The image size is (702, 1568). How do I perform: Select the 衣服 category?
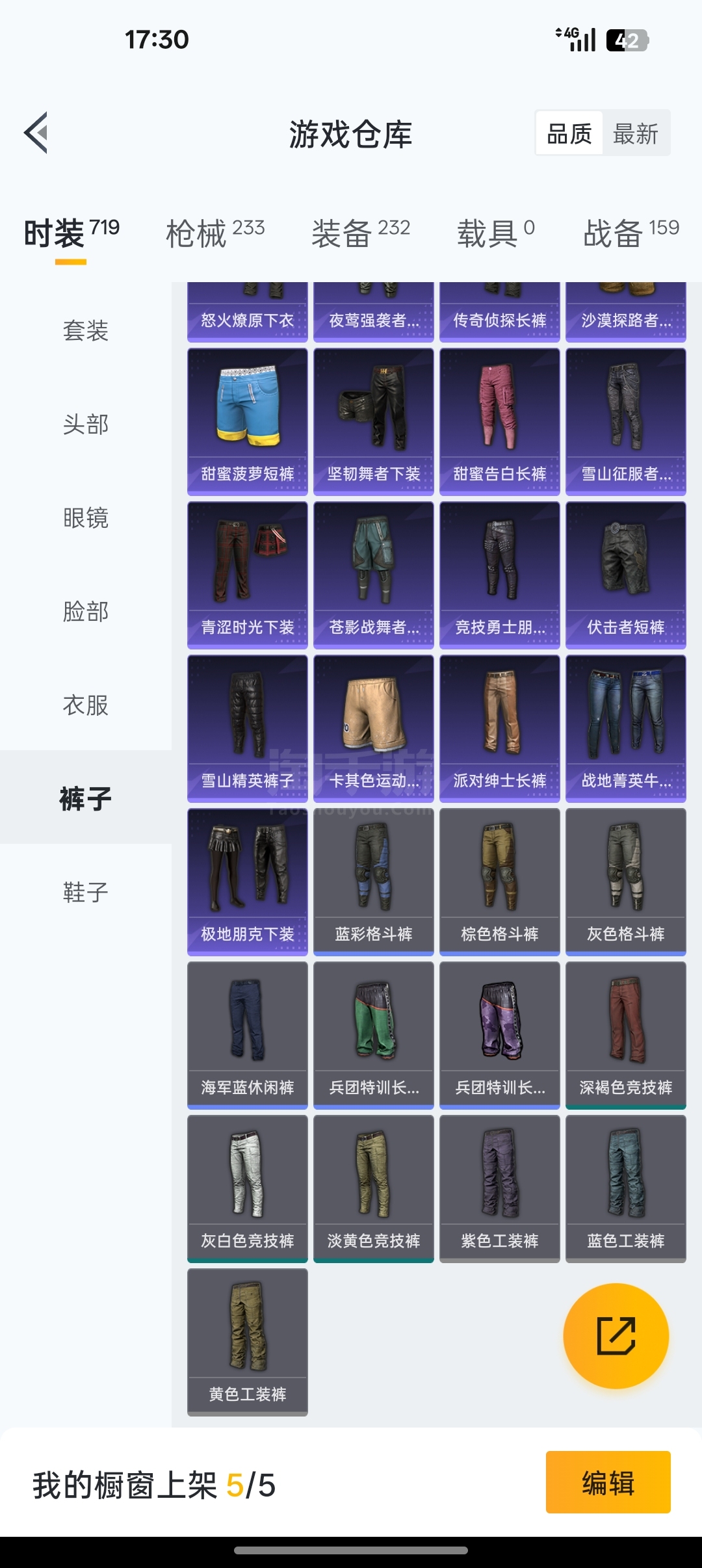(85, 705)
